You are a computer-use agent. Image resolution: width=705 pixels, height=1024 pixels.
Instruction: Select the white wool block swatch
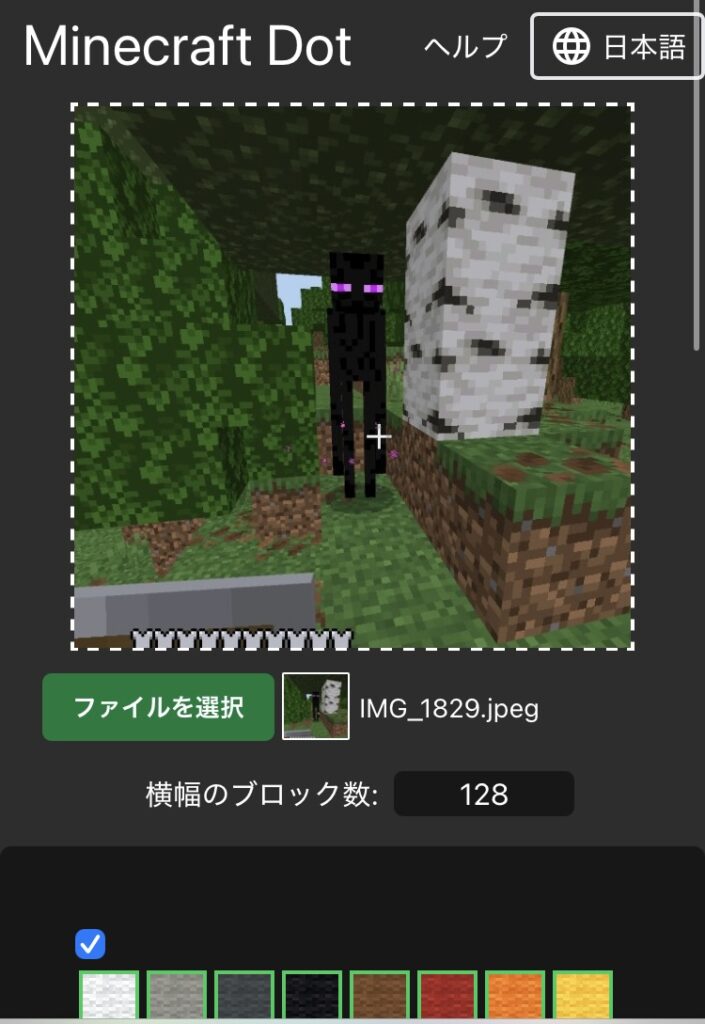(109, 996)
